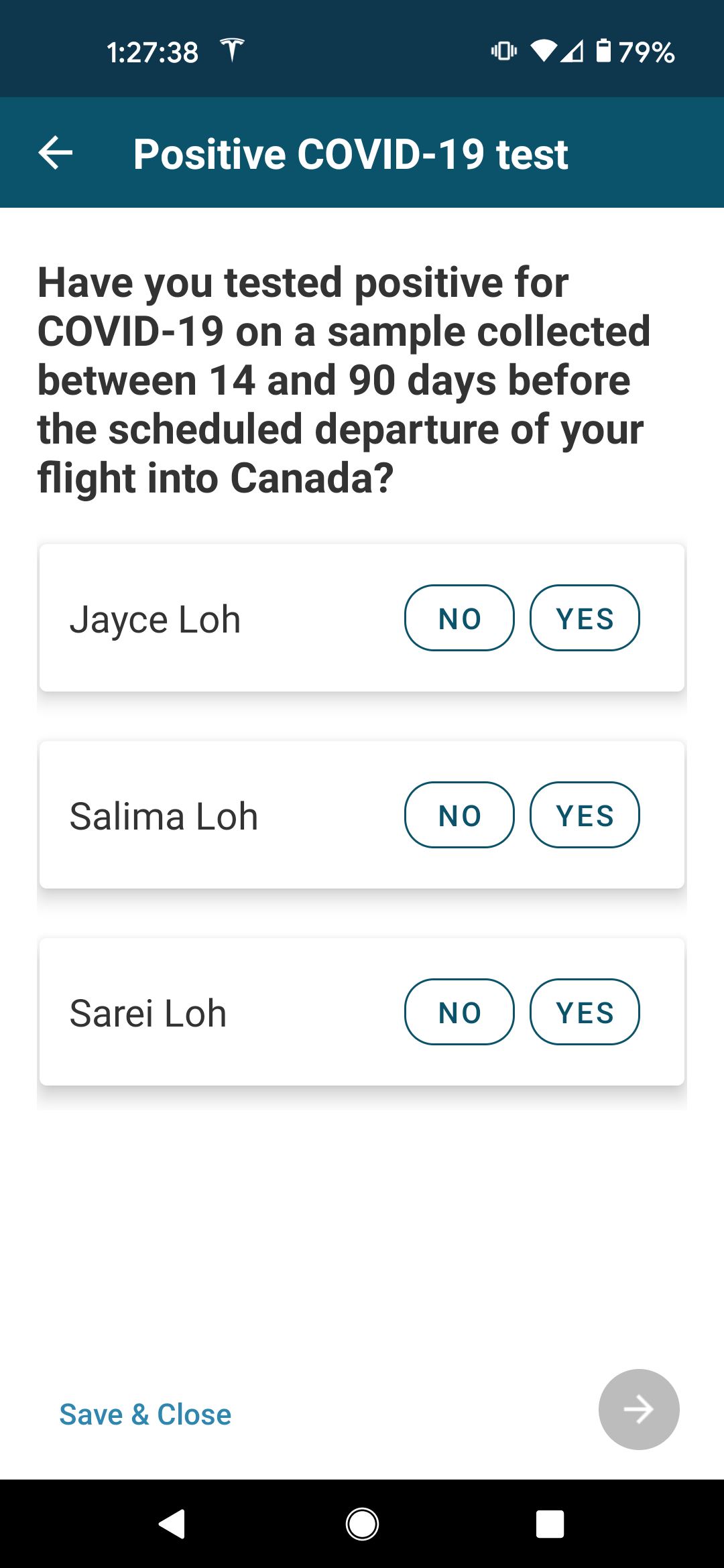
Task: Answer YES for Salima Loh
Action: (585, 815)
